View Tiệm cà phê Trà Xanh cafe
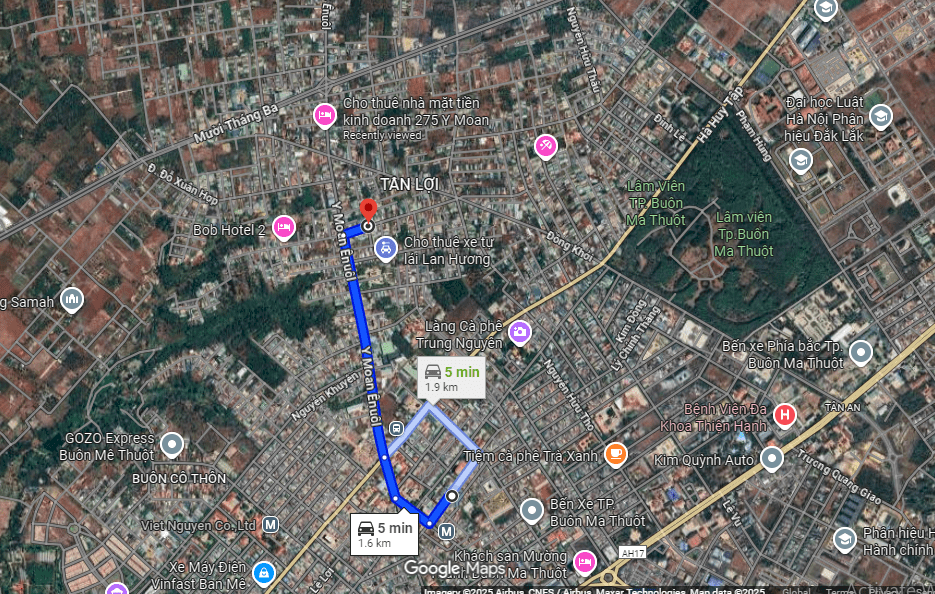The width and height of the screenshot is (935, 594). pyautogui.click(x=615, y=455)
